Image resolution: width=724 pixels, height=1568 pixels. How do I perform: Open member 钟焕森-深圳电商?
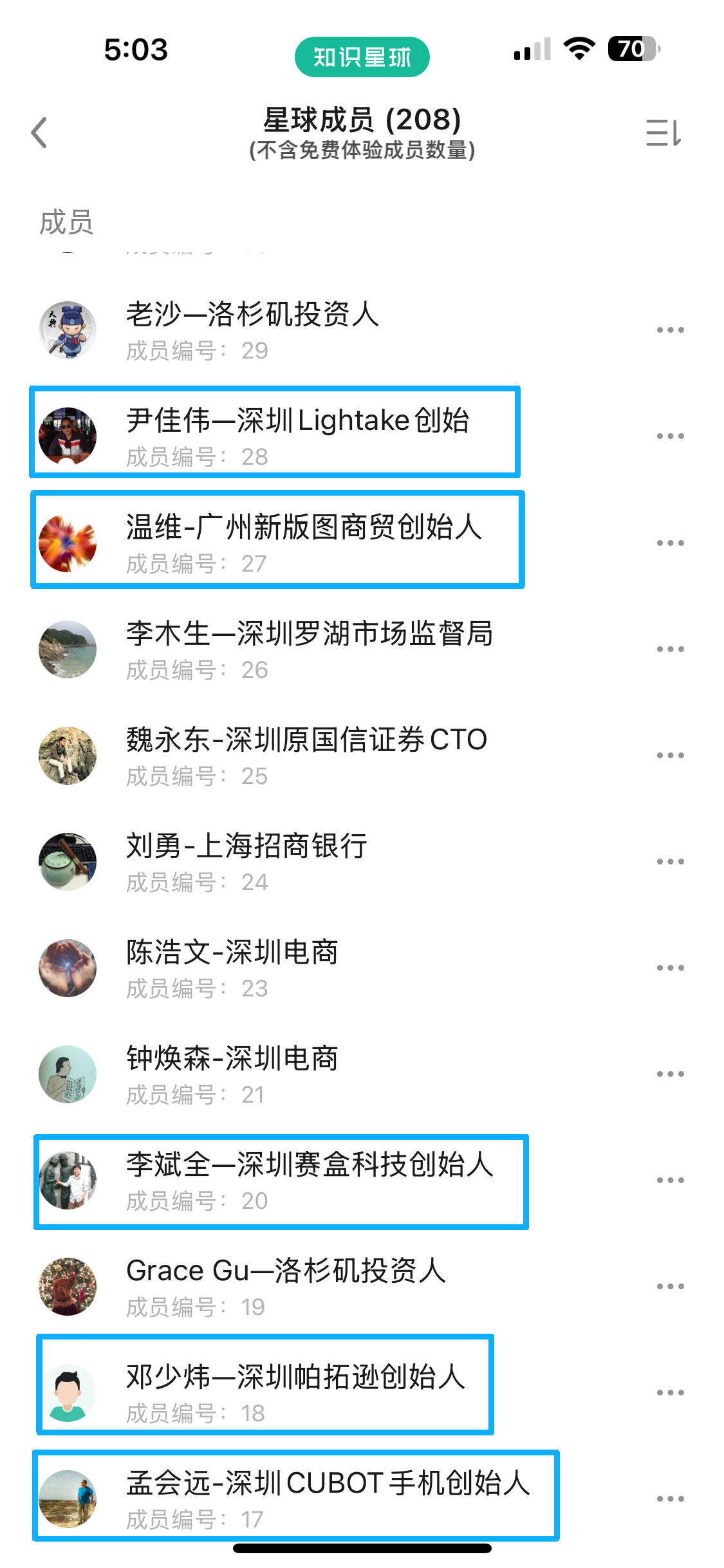[x=232, y=1074]
